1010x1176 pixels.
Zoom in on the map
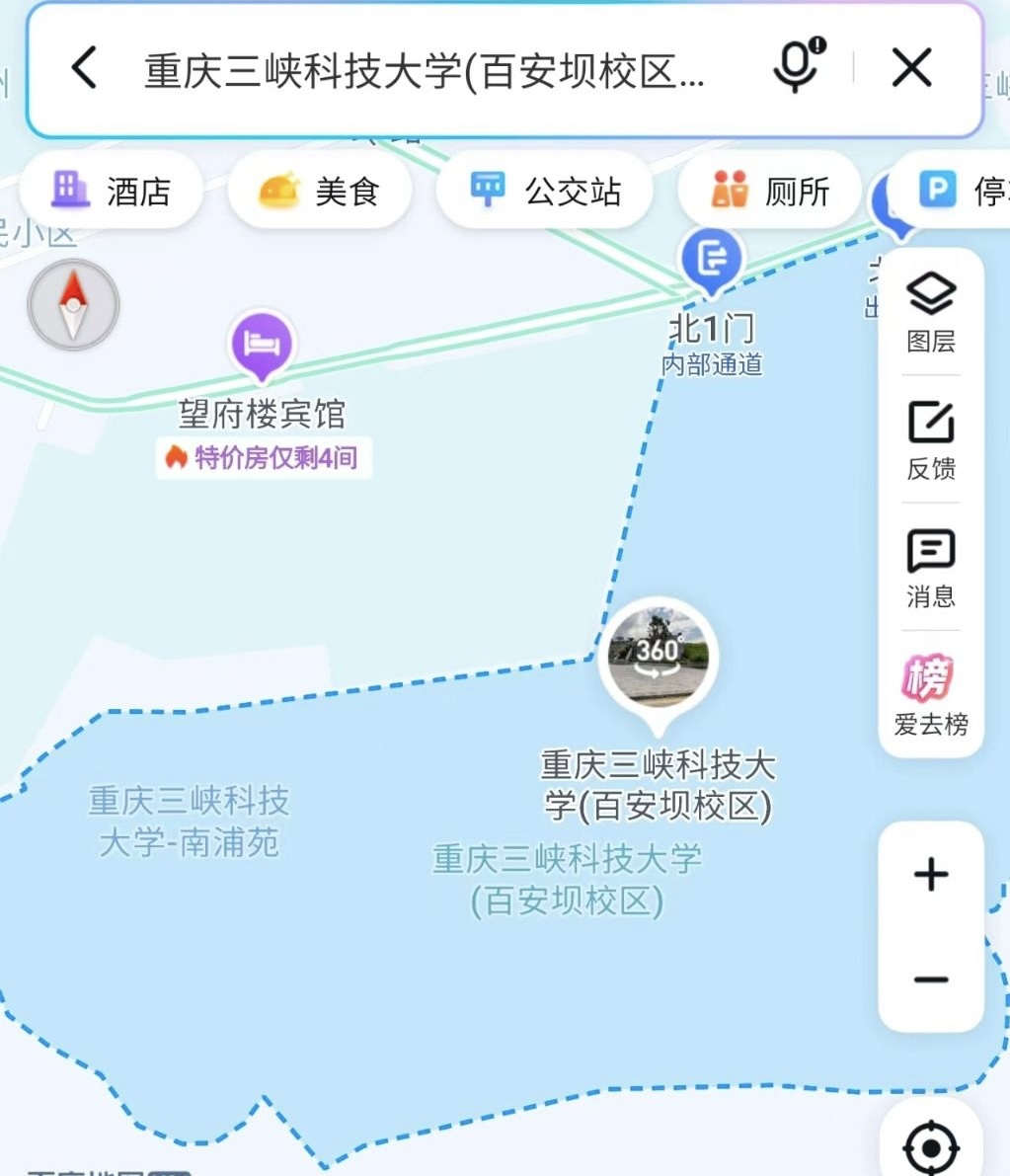(930, 874)
